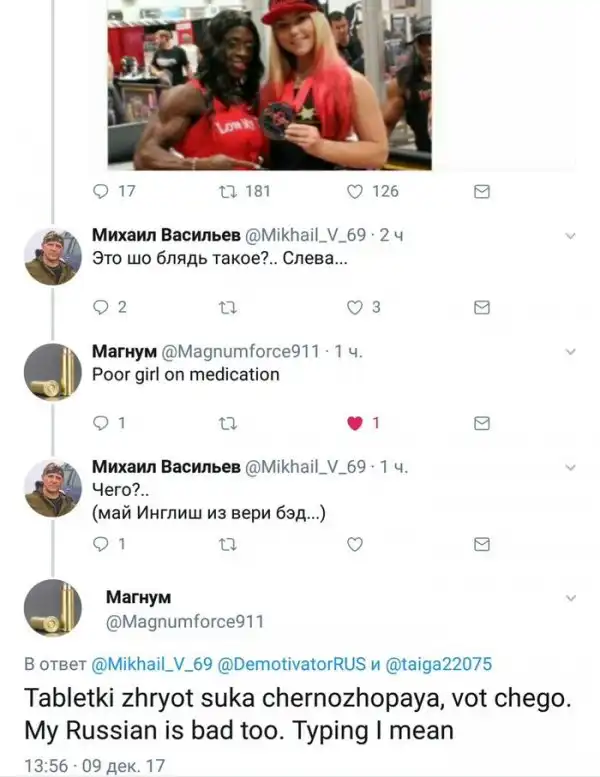Share the "Poor girl on medication" reply via message icon
600x777 pixels.
pos(481,423)
